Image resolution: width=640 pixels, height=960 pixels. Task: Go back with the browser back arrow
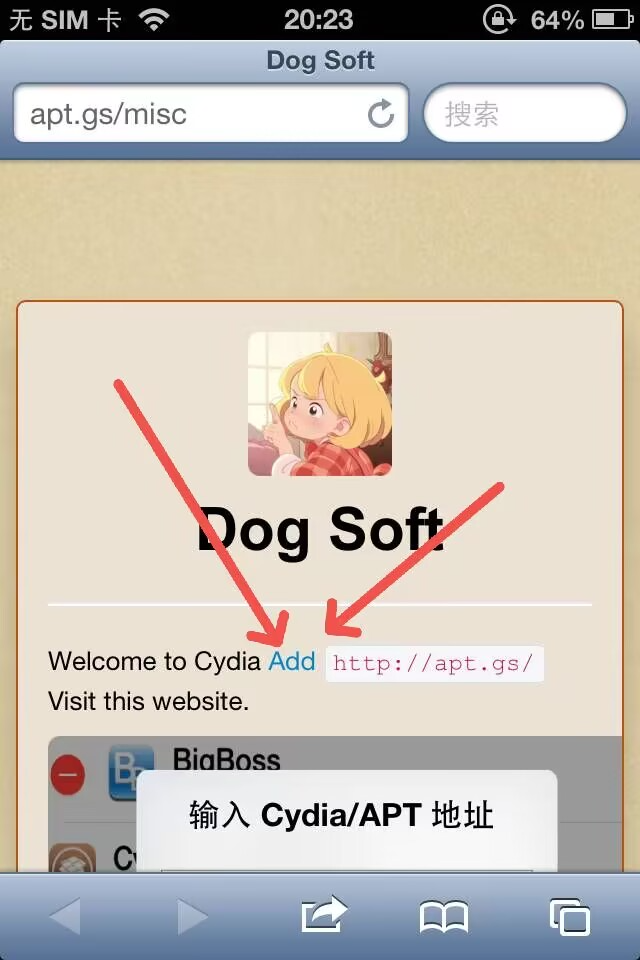coord(65,916)
